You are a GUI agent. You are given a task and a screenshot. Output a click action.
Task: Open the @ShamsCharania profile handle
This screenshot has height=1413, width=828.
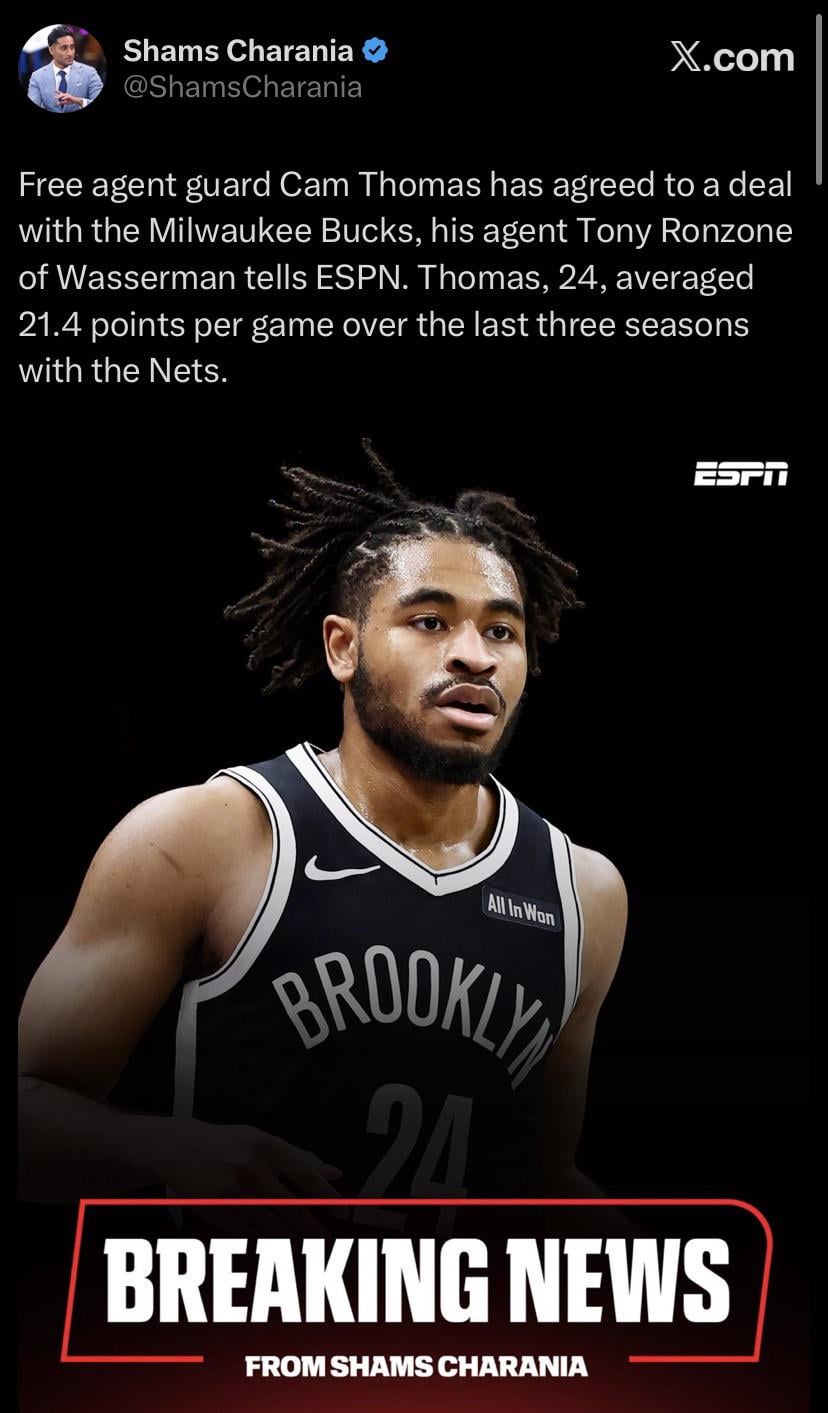point(242,88)
